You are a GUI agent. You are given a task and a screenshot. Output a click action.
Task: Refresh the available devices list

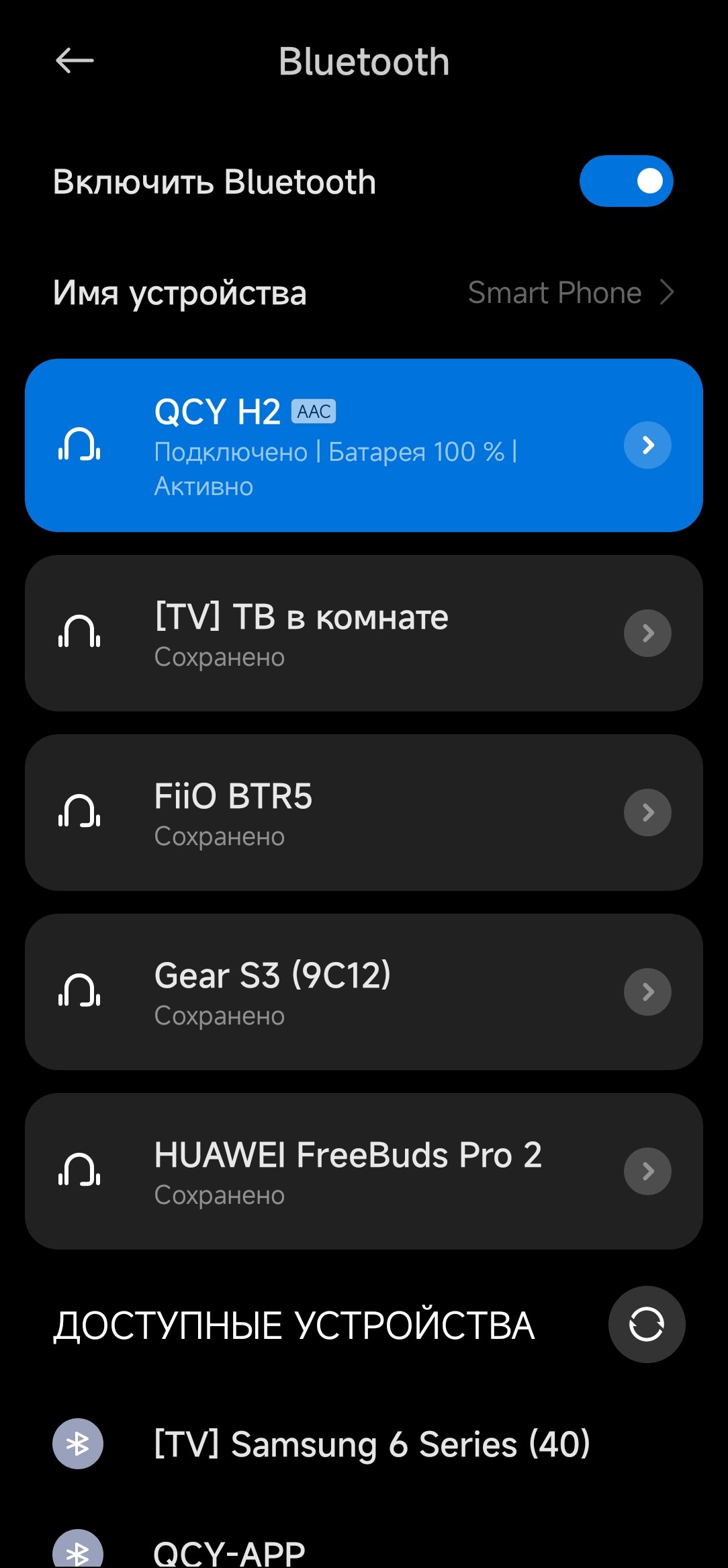[646, 1324]
